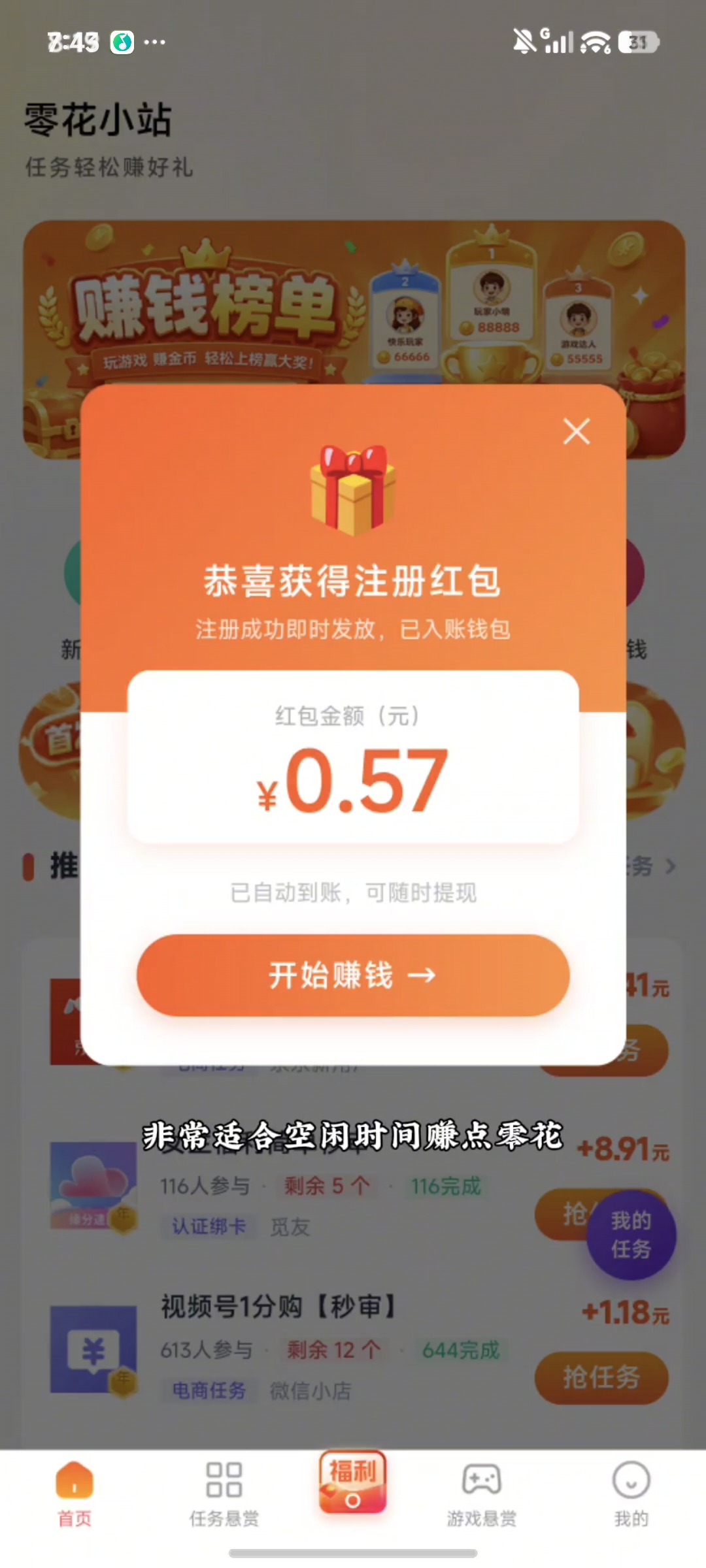Open the 视频号1分购【秒审】 task card
This screenshot has width=706, height=1568.
pos(353,1349)
